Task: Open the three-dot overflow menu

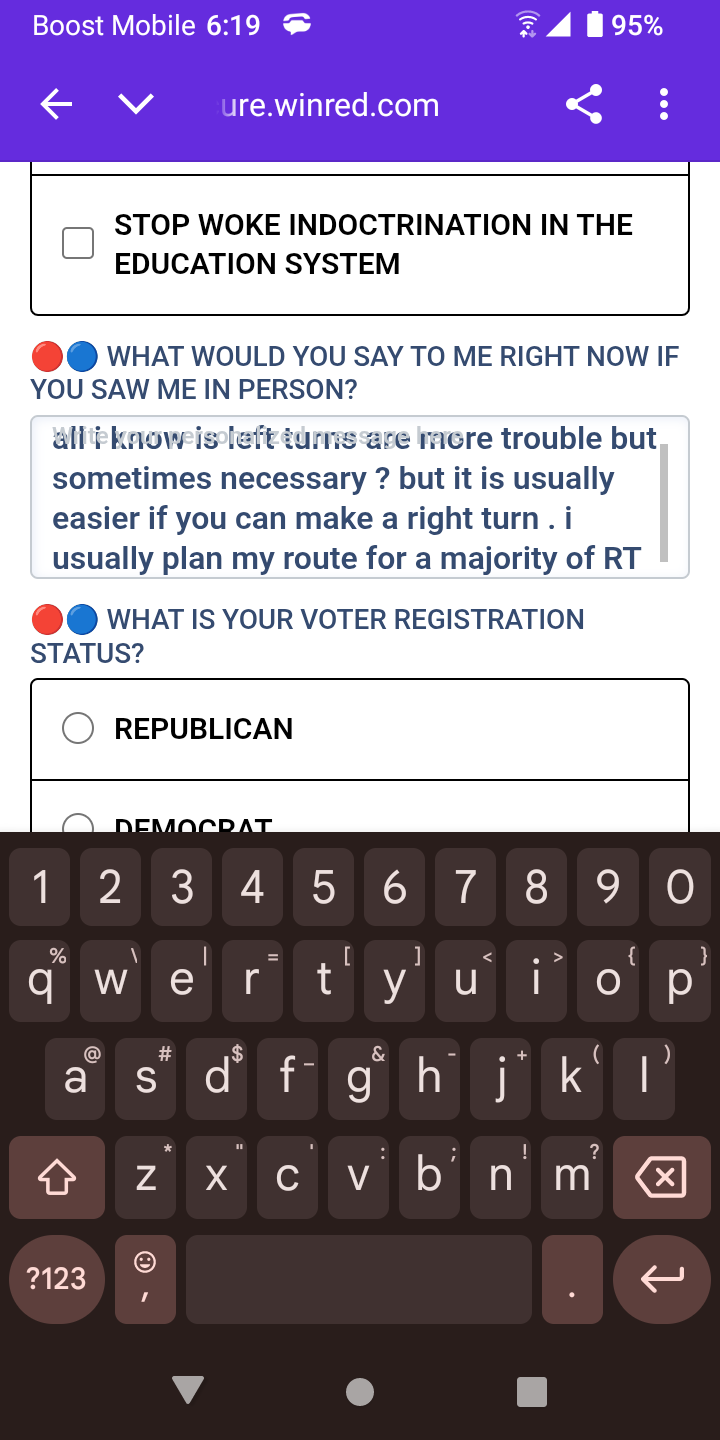Action: click(x=663, y=105)
